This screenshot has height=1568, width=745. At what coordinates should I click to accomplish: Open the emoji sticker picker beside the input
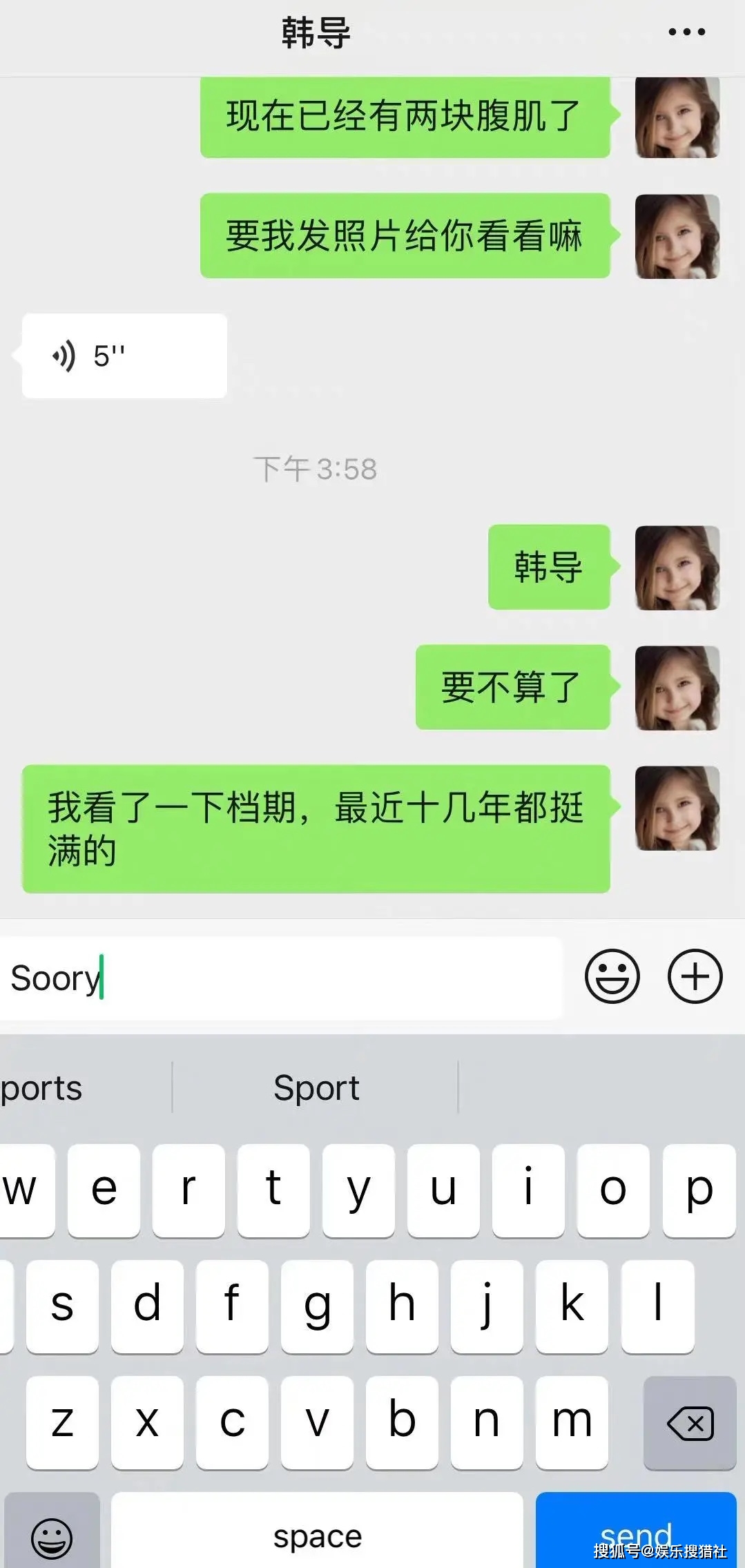tap(612, 976)
